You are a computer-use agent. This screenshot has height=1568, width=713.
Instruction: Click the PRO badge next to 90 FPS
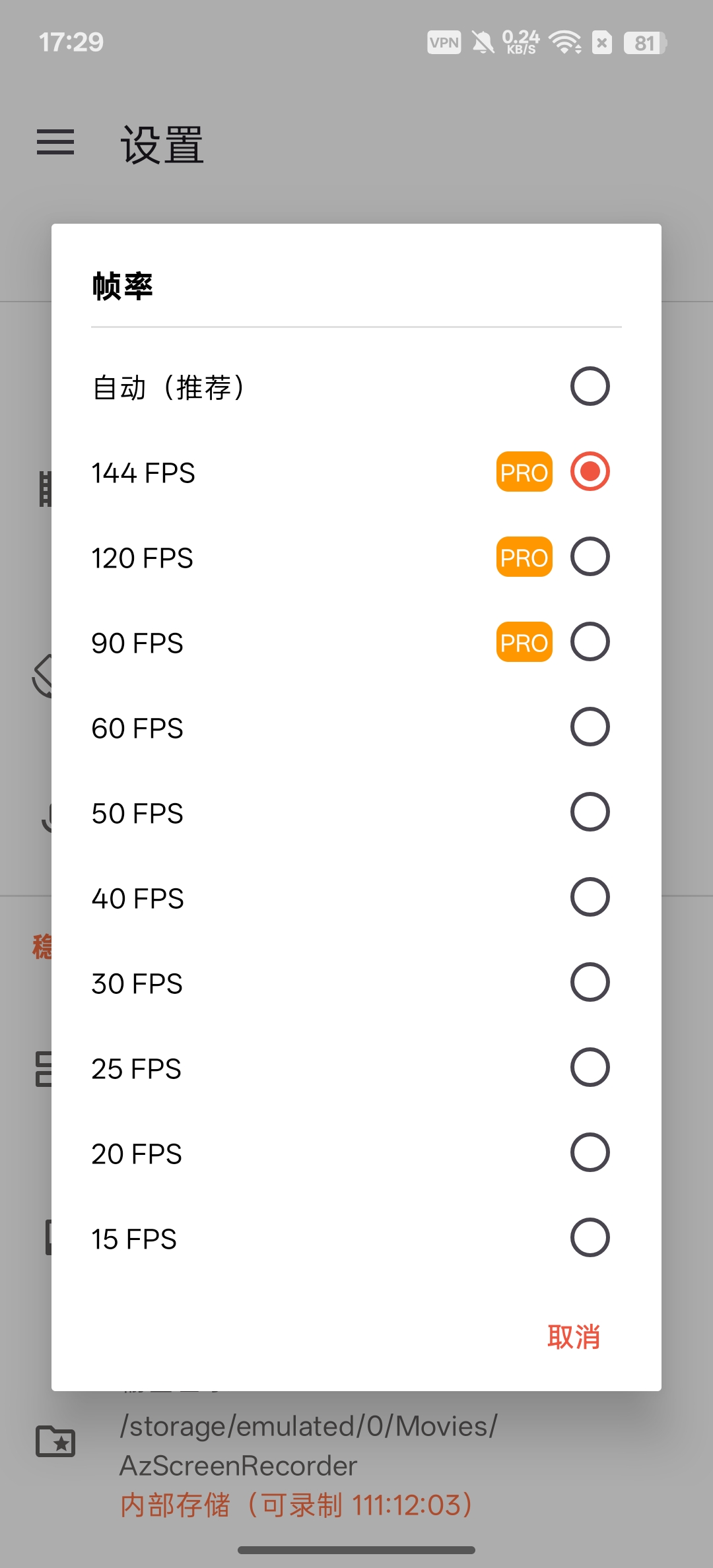coord(523,641)
